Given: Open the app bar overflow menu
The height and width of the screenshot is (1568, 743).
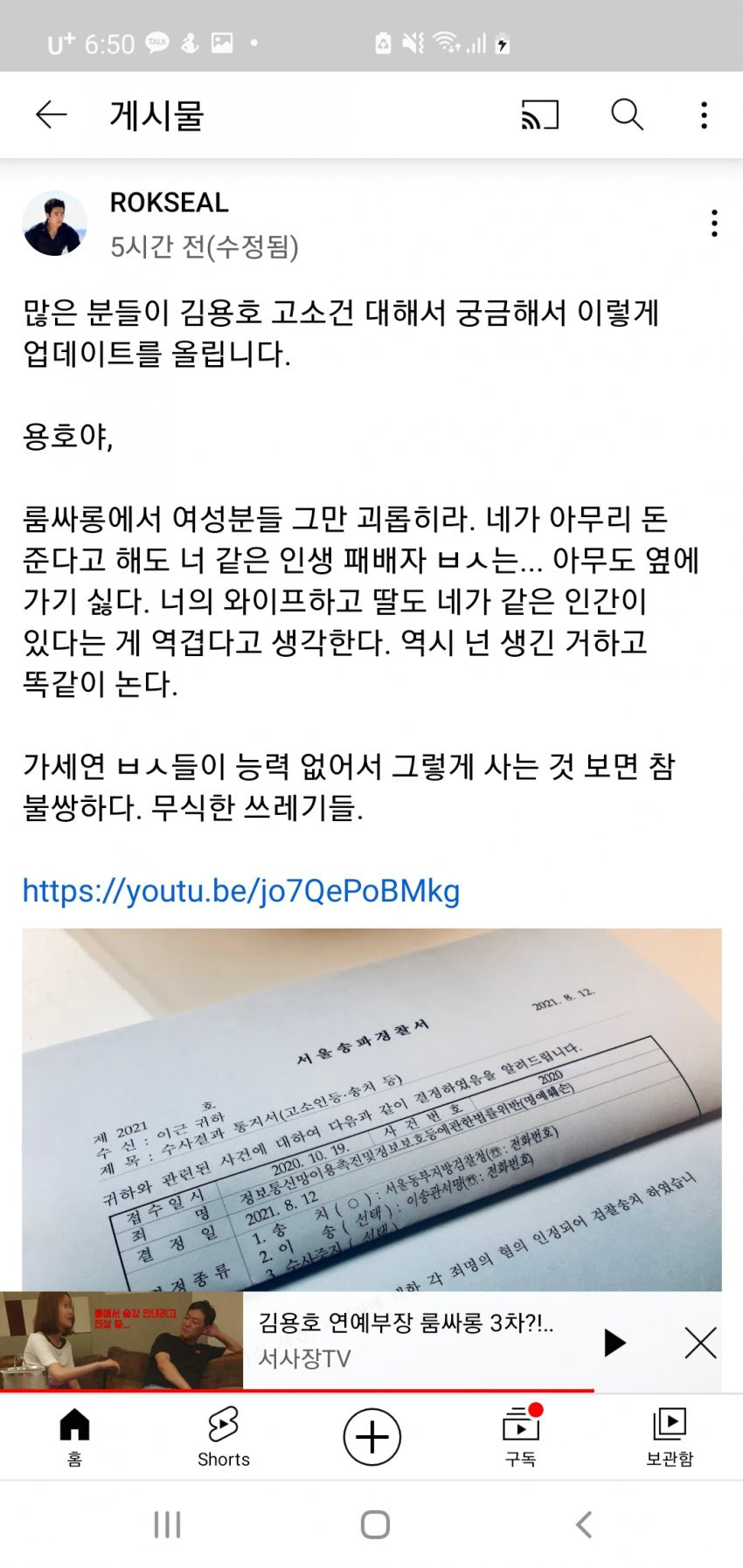Looking at the screenshot, I should click(704, 114).
